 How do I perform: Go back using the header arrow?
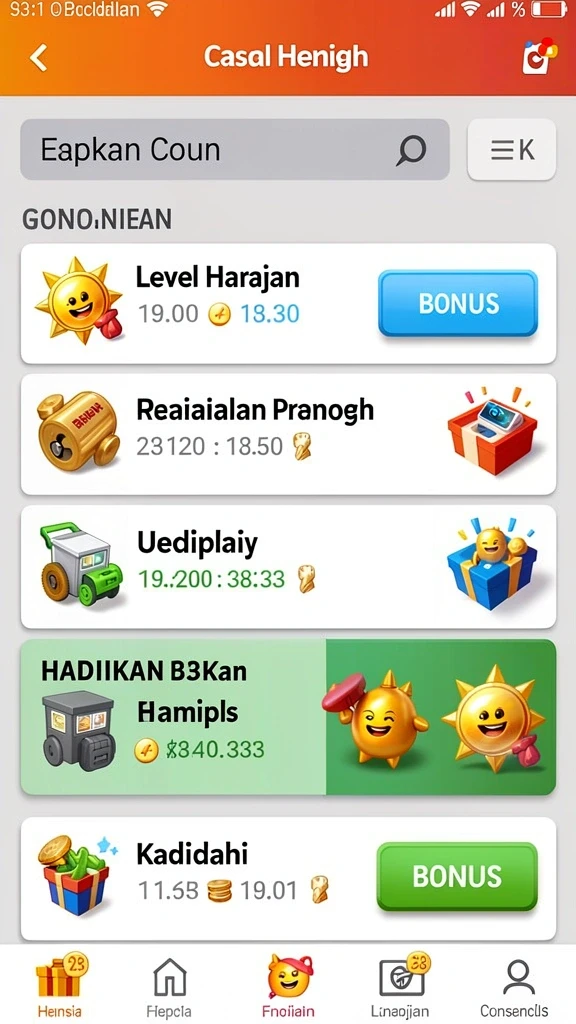[x=39, y=58]
